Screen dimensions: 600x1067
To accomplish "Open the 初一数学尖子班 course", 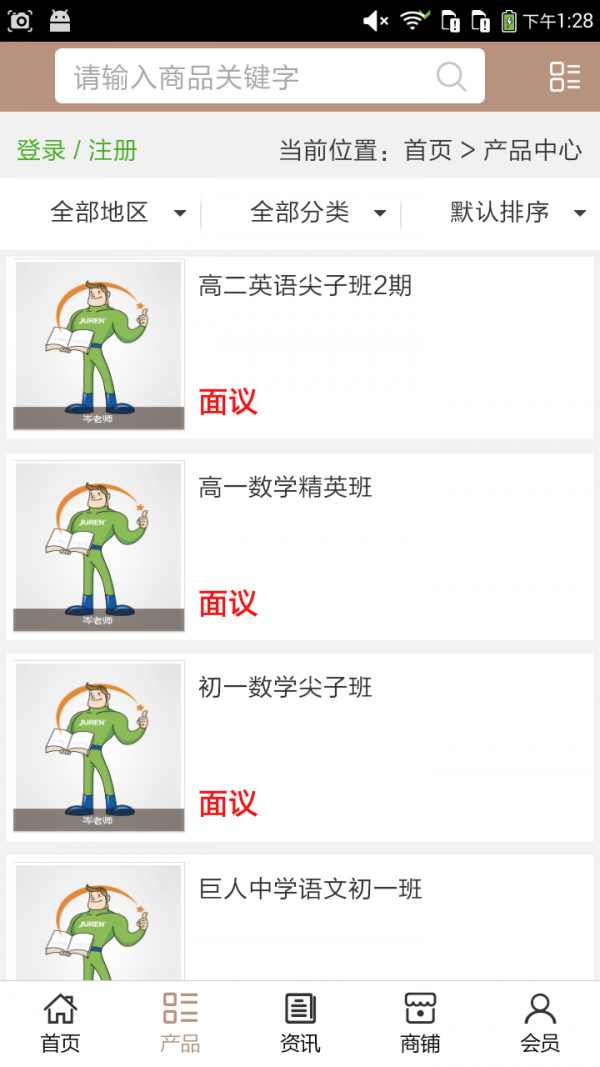I will (x=285, y=688).
